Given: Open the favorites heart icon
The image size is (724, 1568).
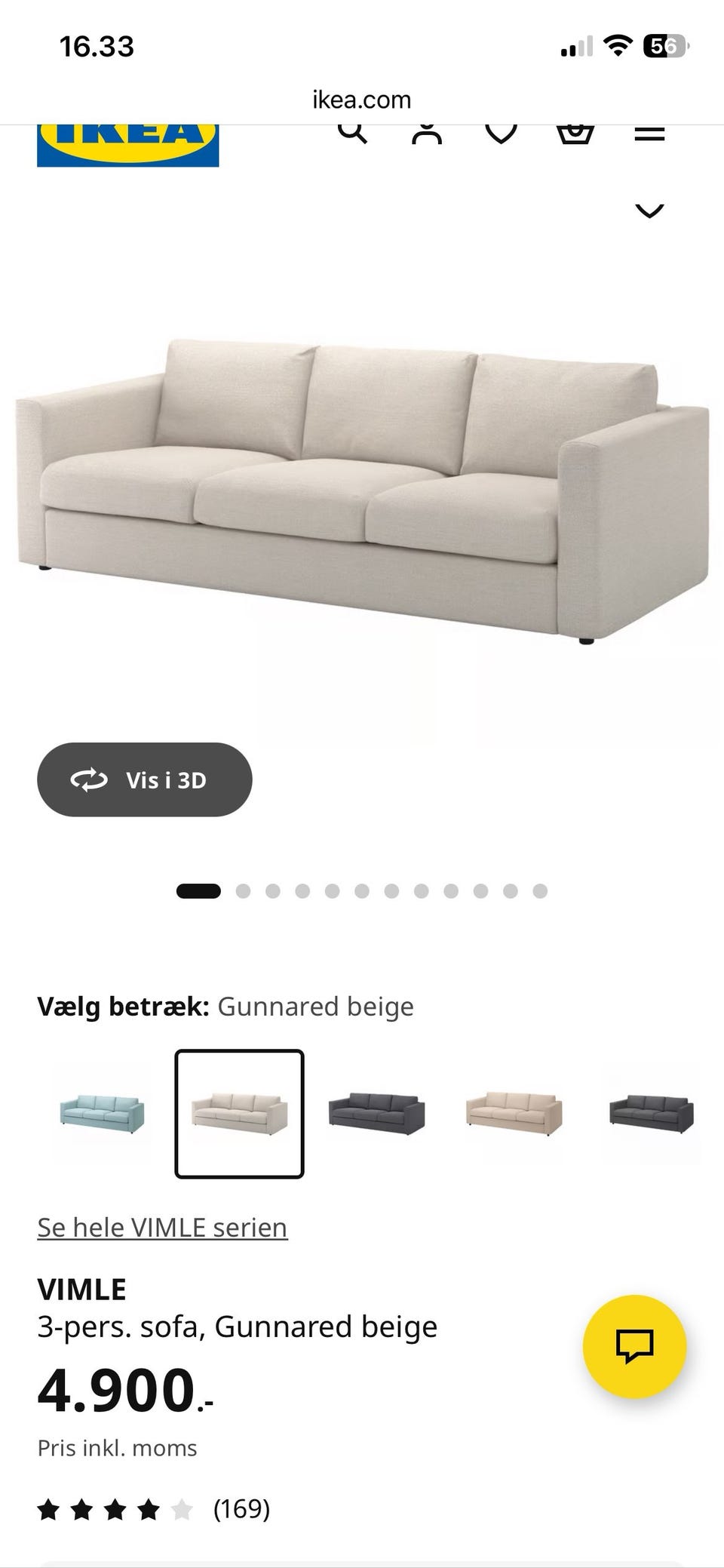Looking at the screenshot, I should 500,133.
